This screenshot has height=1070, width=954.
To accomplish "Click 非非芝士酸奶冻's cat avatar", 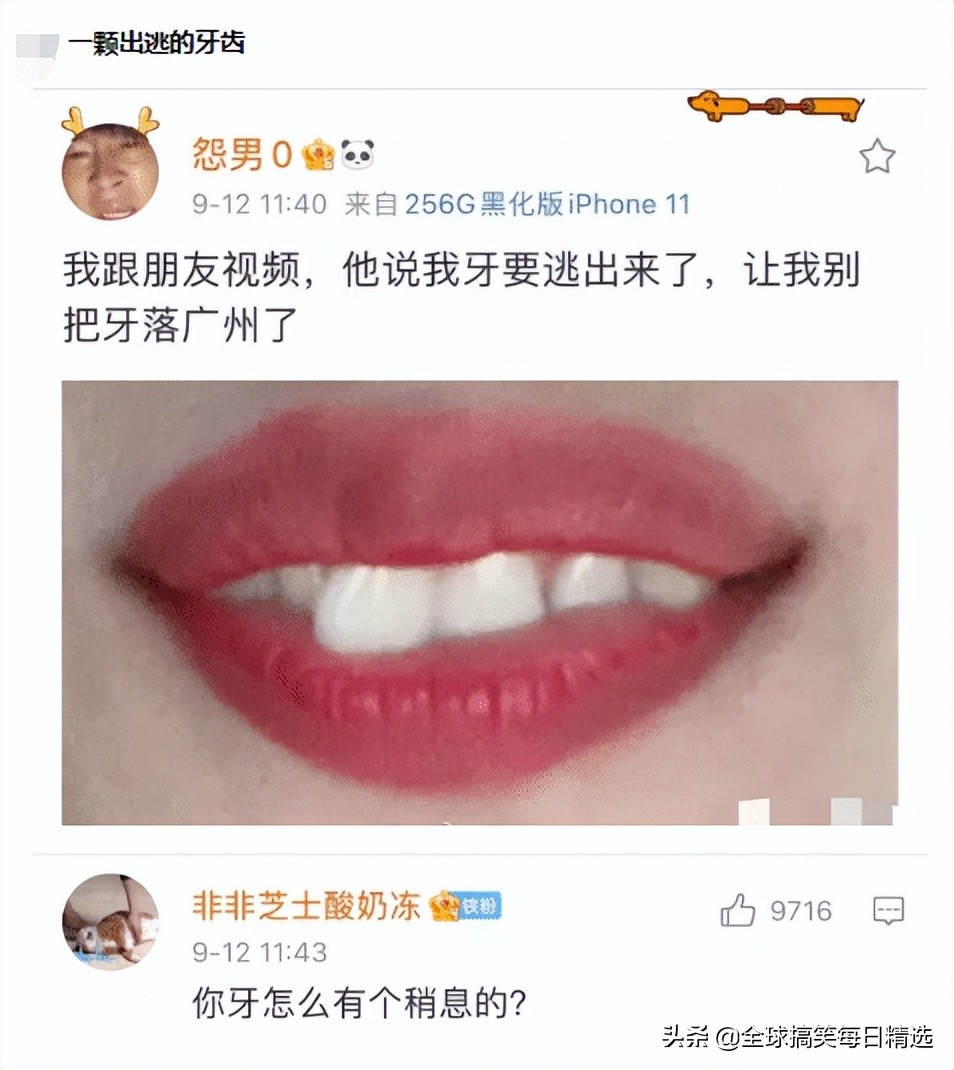I will coord(110,923).
